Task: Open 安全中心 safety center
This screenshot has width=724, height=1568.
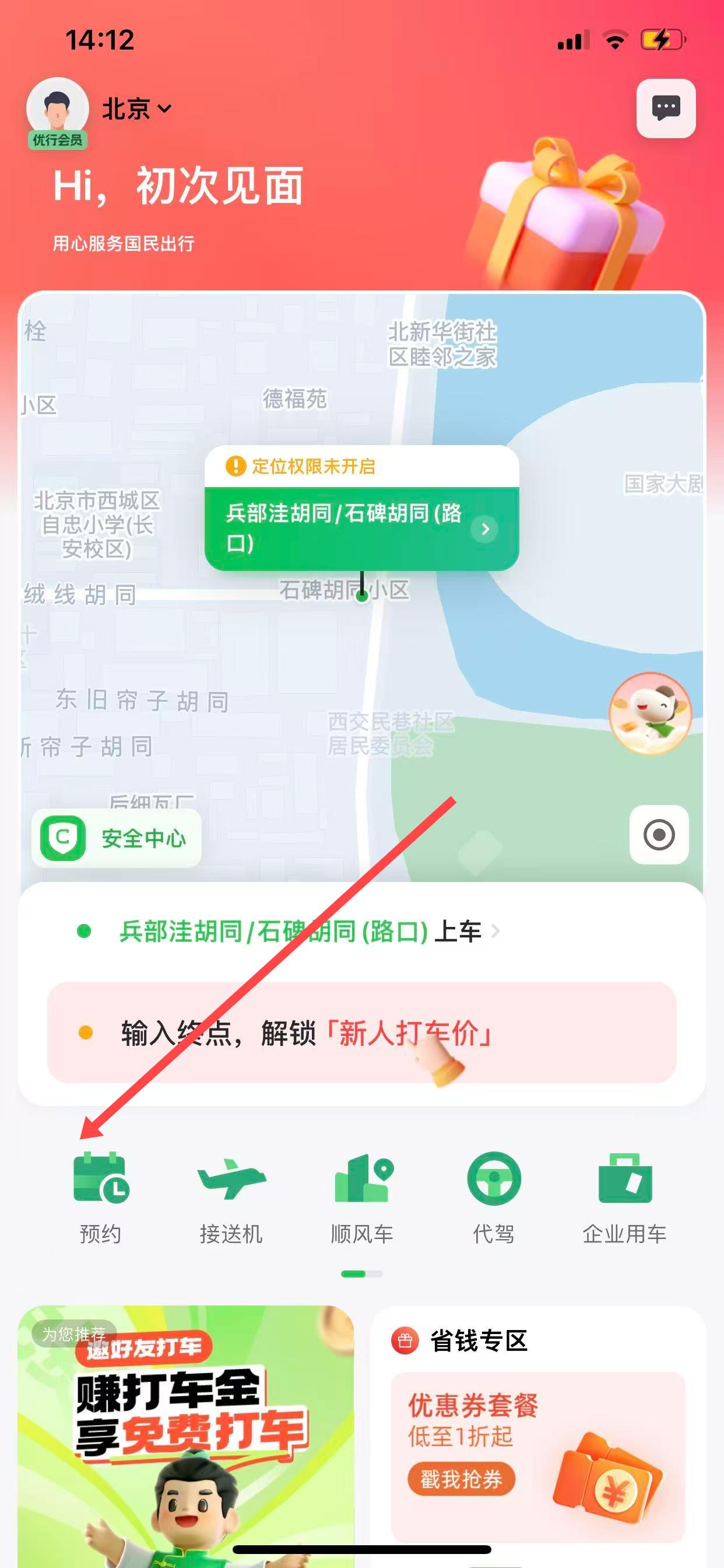Action: (x=115, y=838)
